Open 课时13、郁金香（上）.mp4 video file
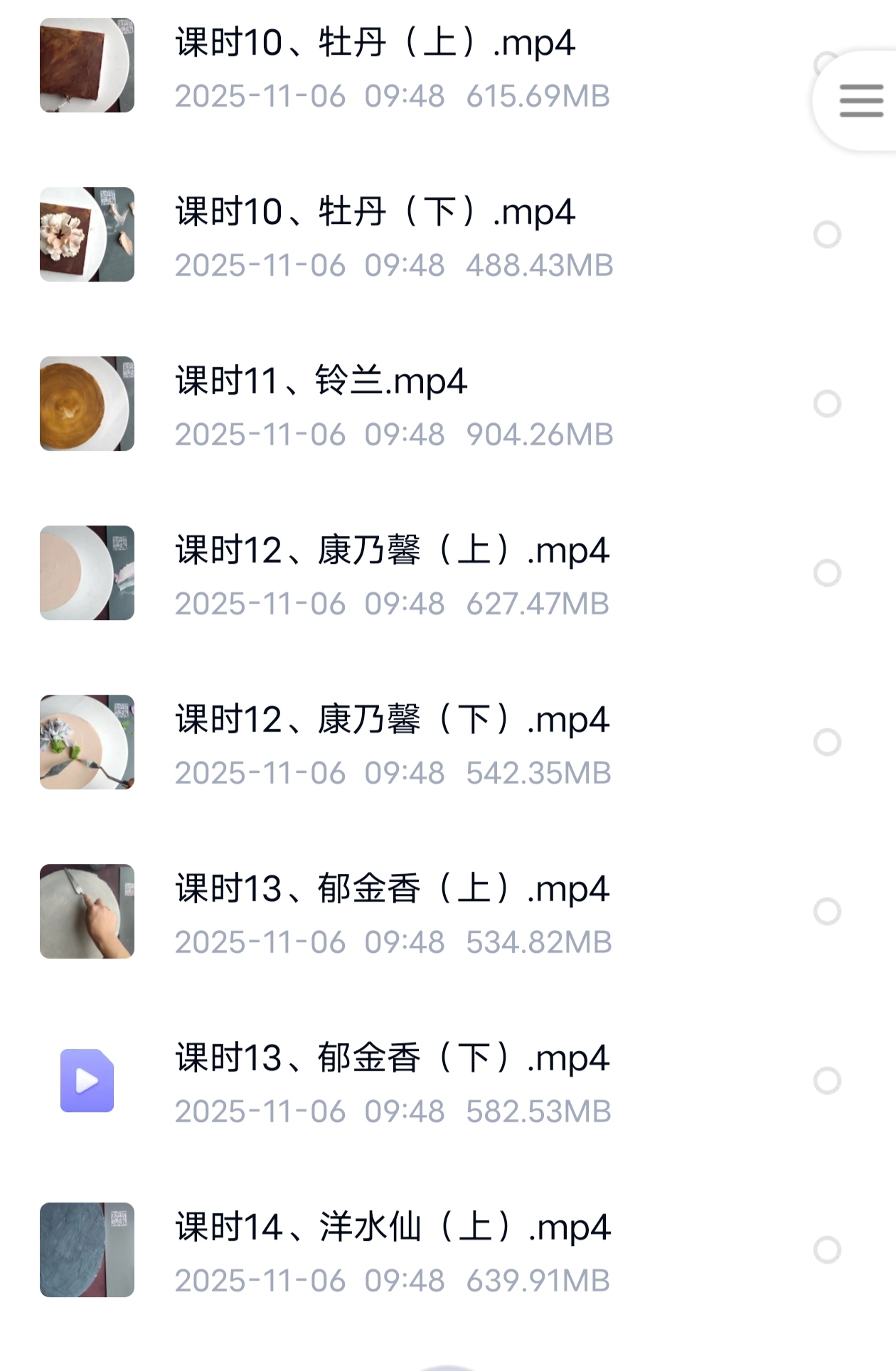Screen dimensions: 896x1371 [x=392, y=889]
